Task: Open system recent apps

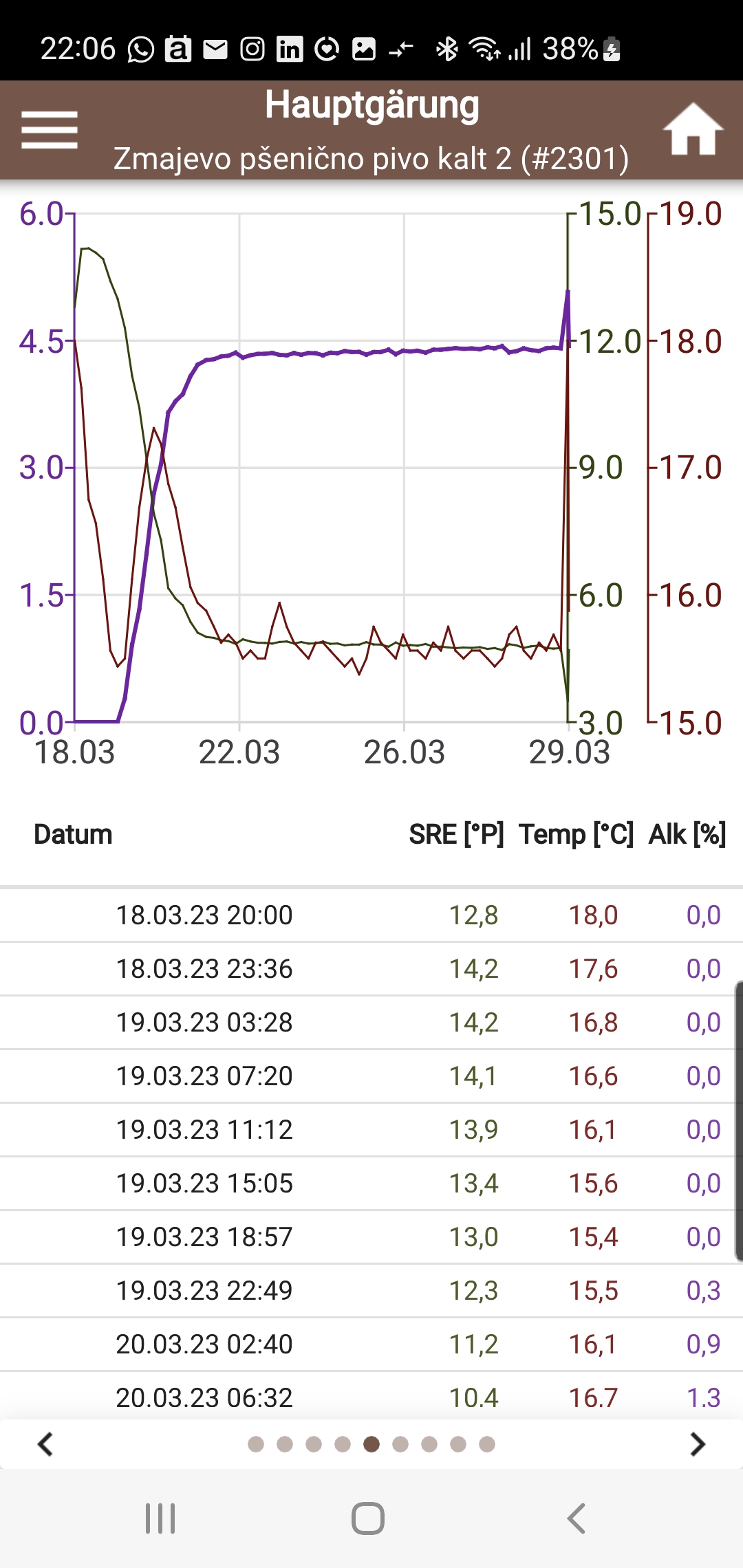Action: [x=160, y=1518]
